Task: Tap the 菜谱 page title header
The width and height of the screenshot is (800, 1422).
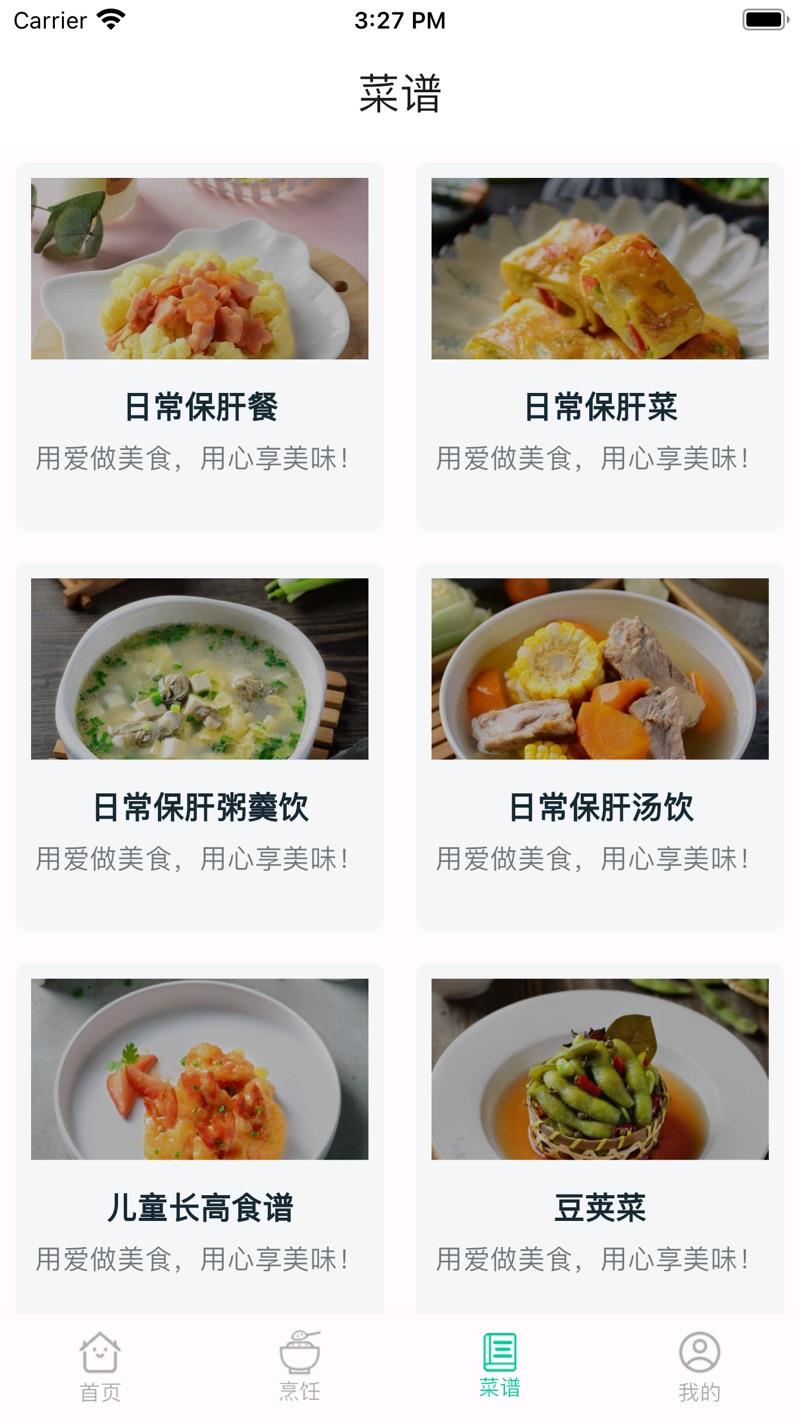Action: (x=399, y=92)
